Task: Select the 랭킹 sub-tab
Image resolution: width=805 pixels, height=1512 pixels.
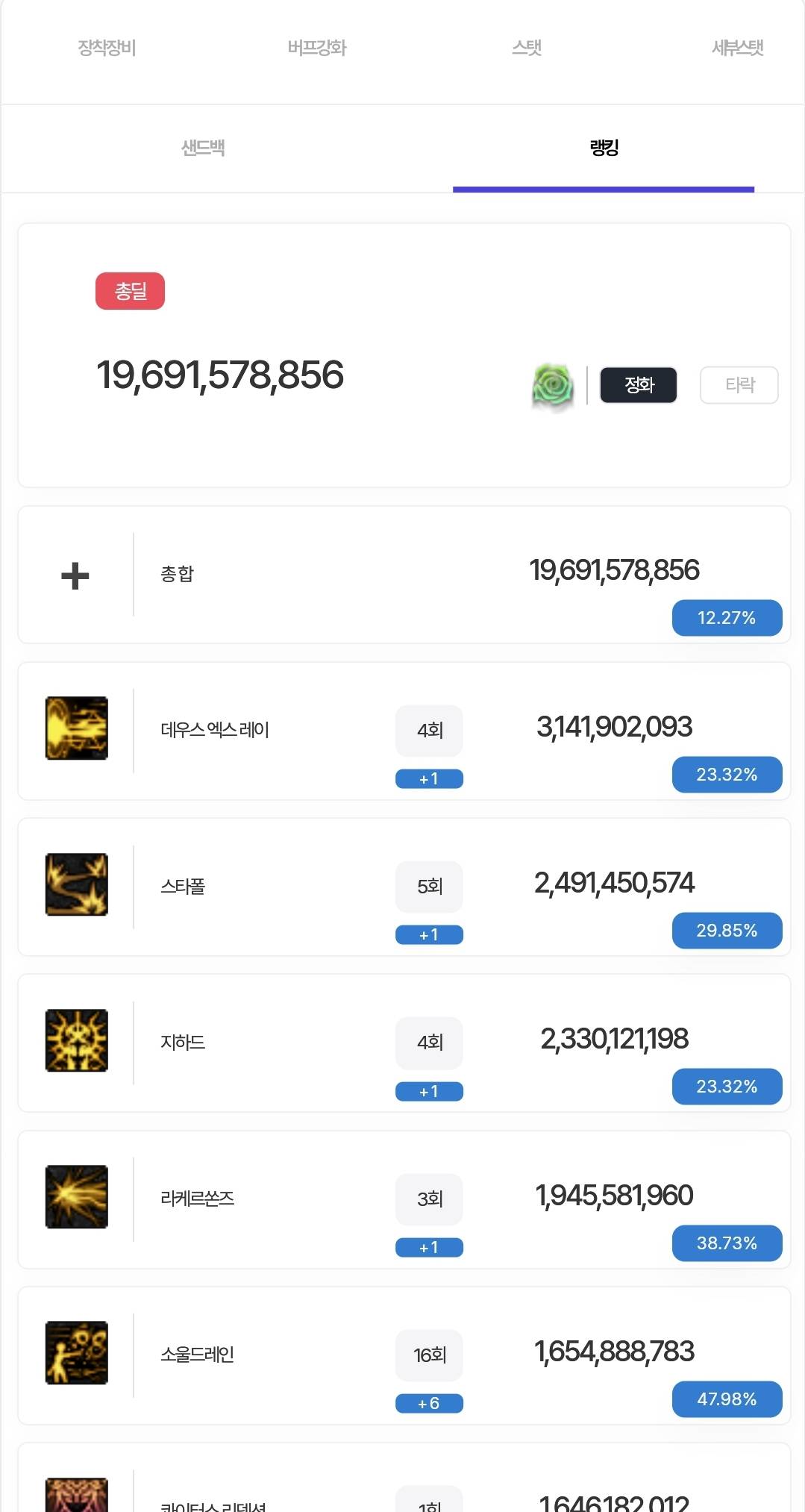Action: 604,148
